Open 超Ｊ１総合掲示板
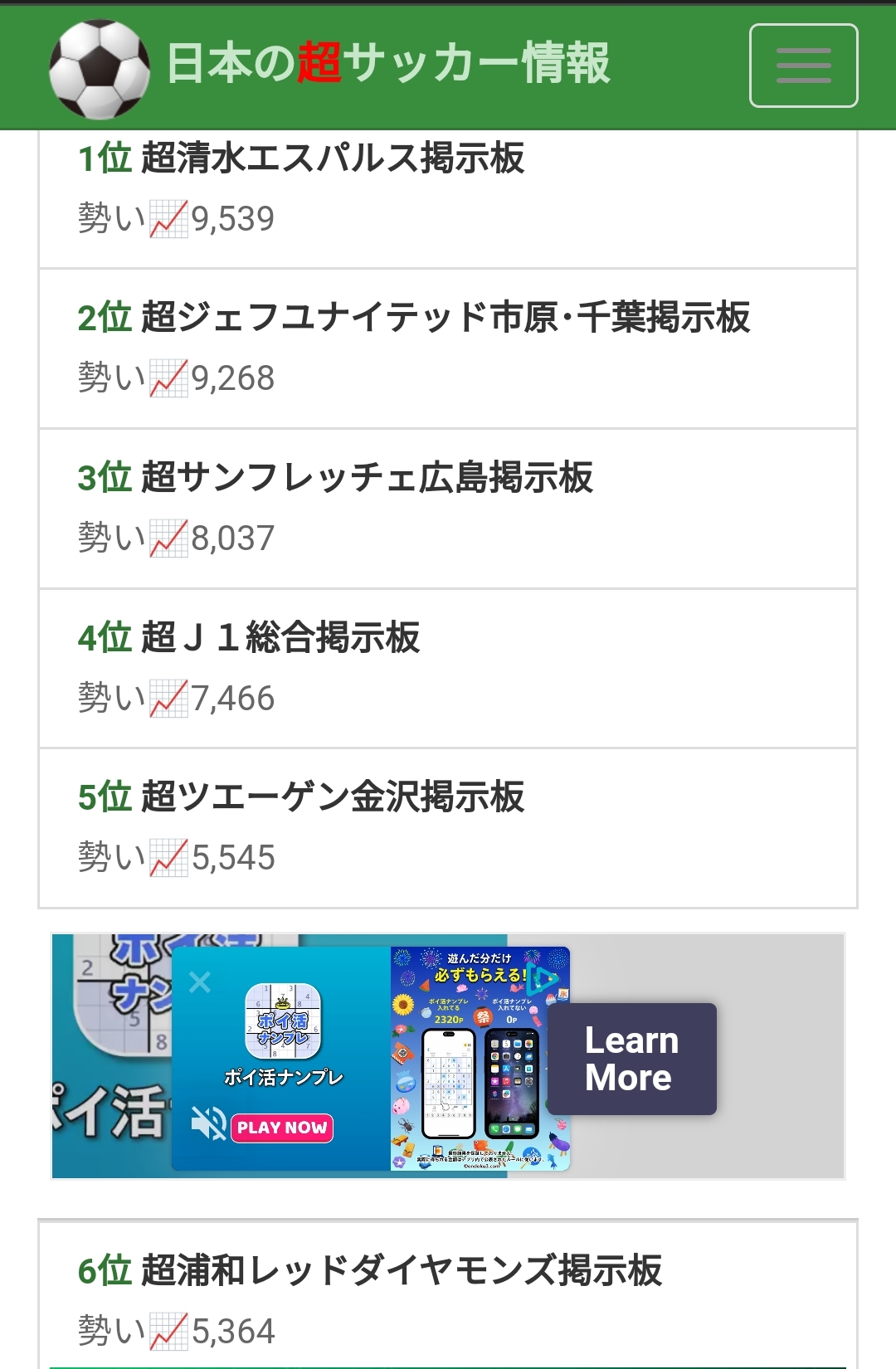 pos(280,638)
